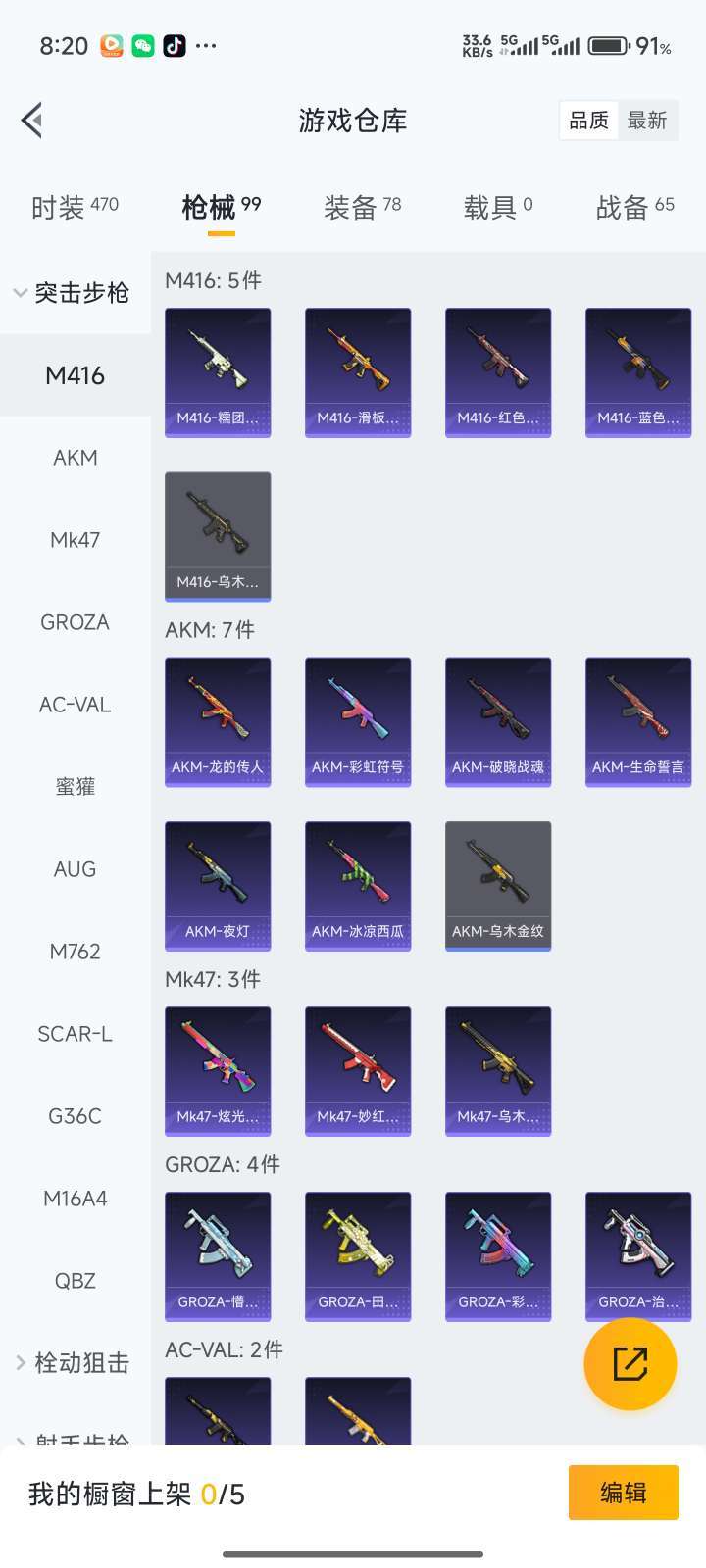The height and width of the screenshot is (1568, 706).
Task: Select the AKM-龙的传人 weapon skin icon
Action: [217, 720]
